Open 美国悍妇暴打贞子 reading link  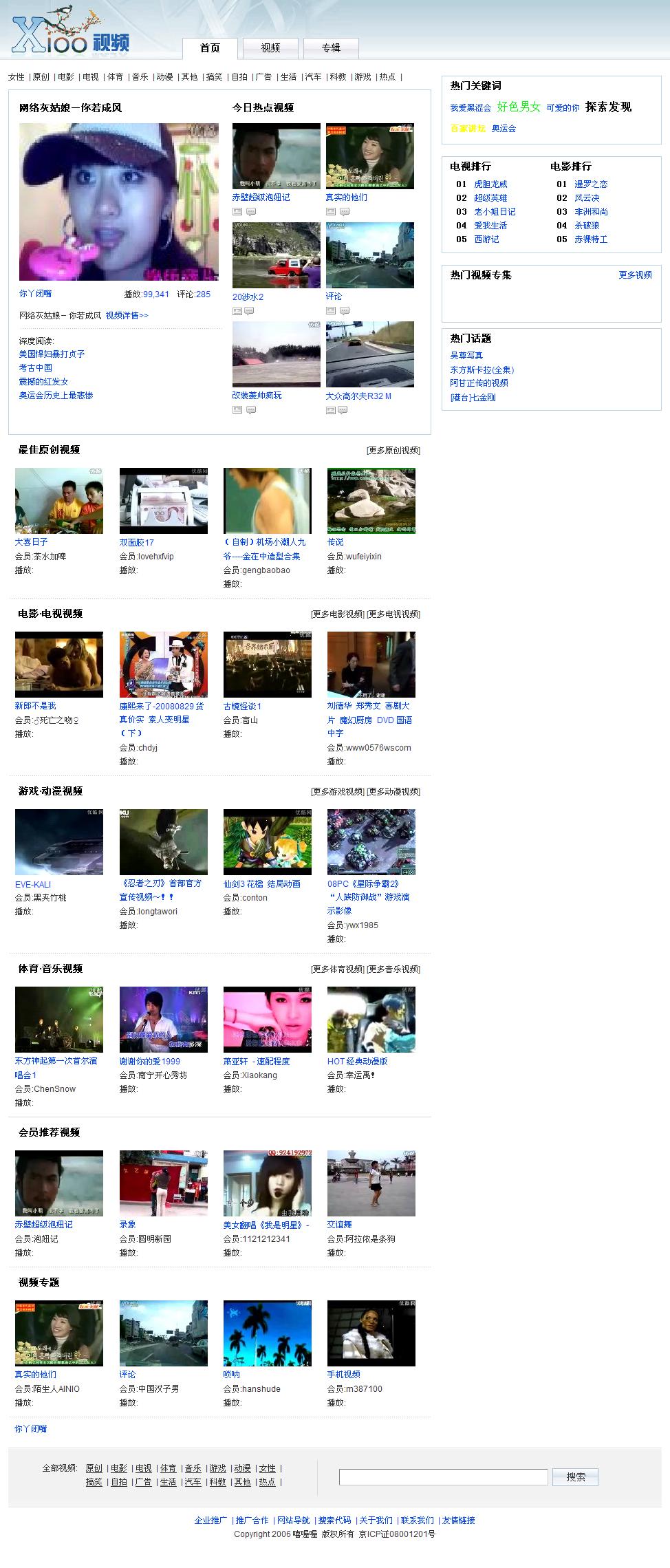point(52,354)
